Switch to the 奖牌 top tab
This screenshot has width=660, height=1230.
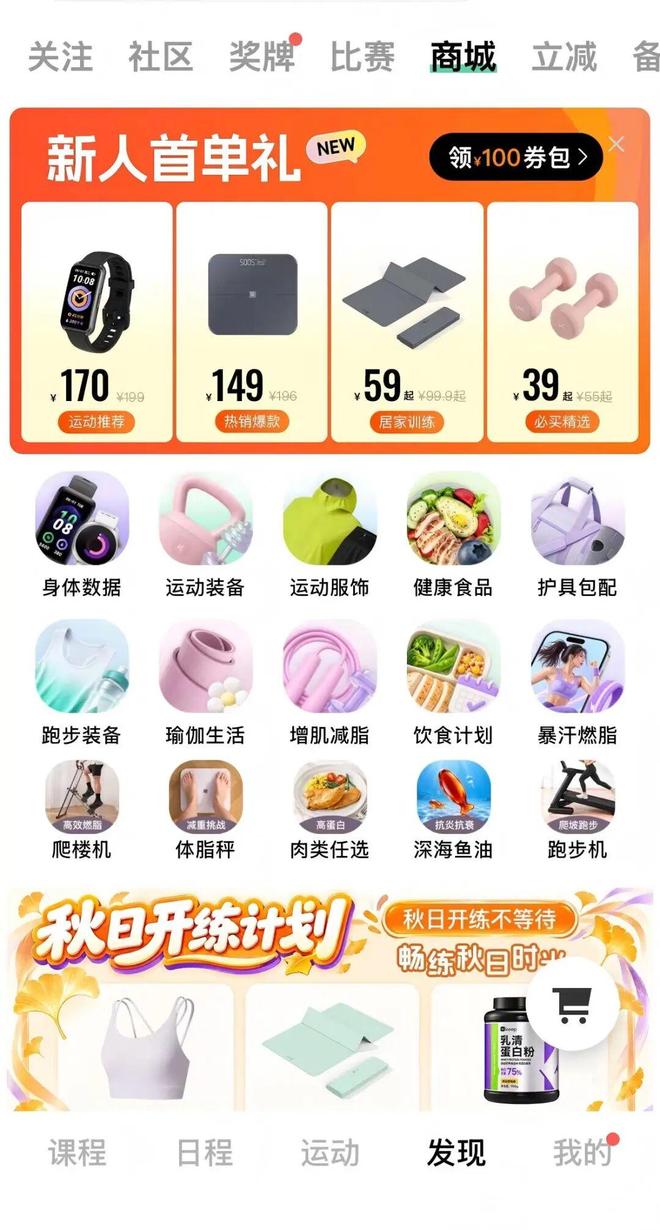262,57
